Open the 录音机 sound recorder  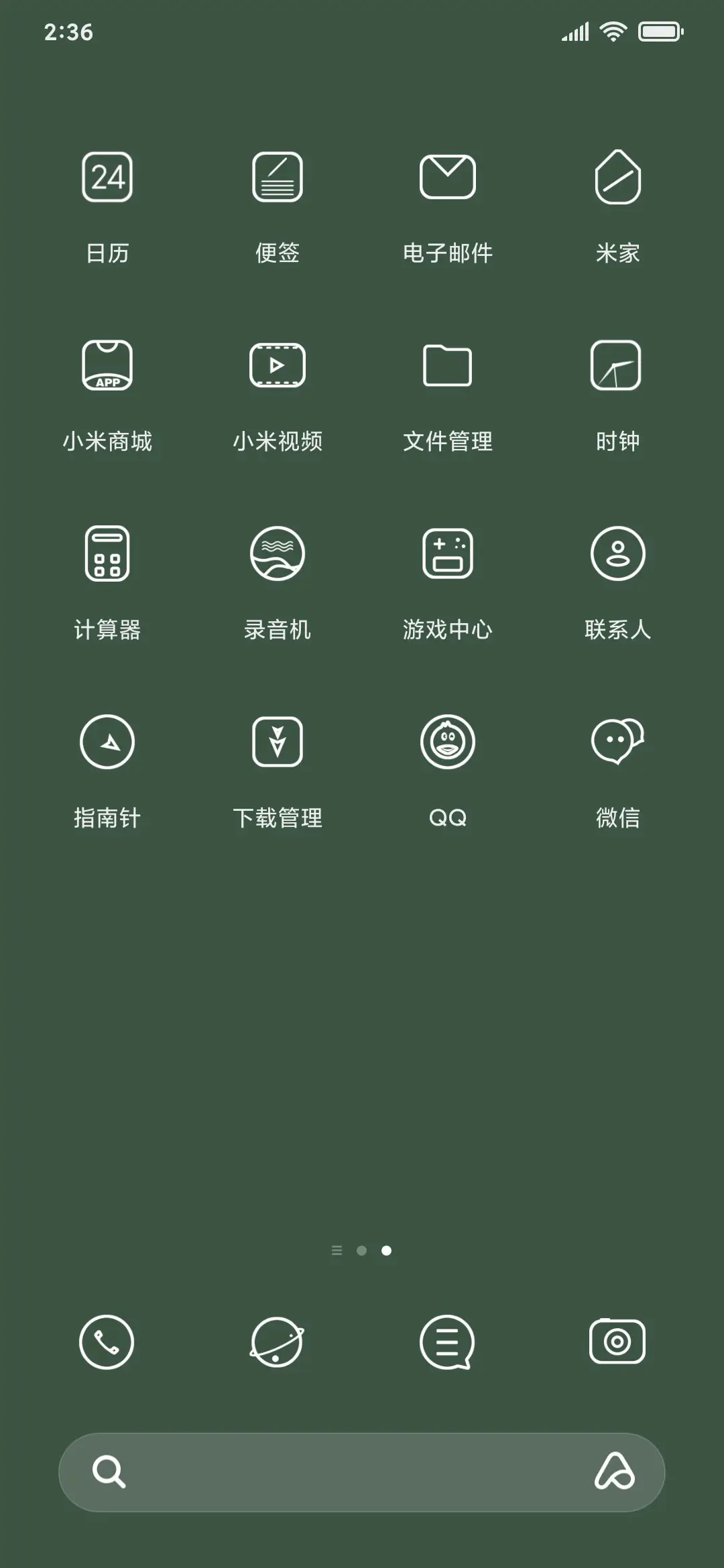278,554
